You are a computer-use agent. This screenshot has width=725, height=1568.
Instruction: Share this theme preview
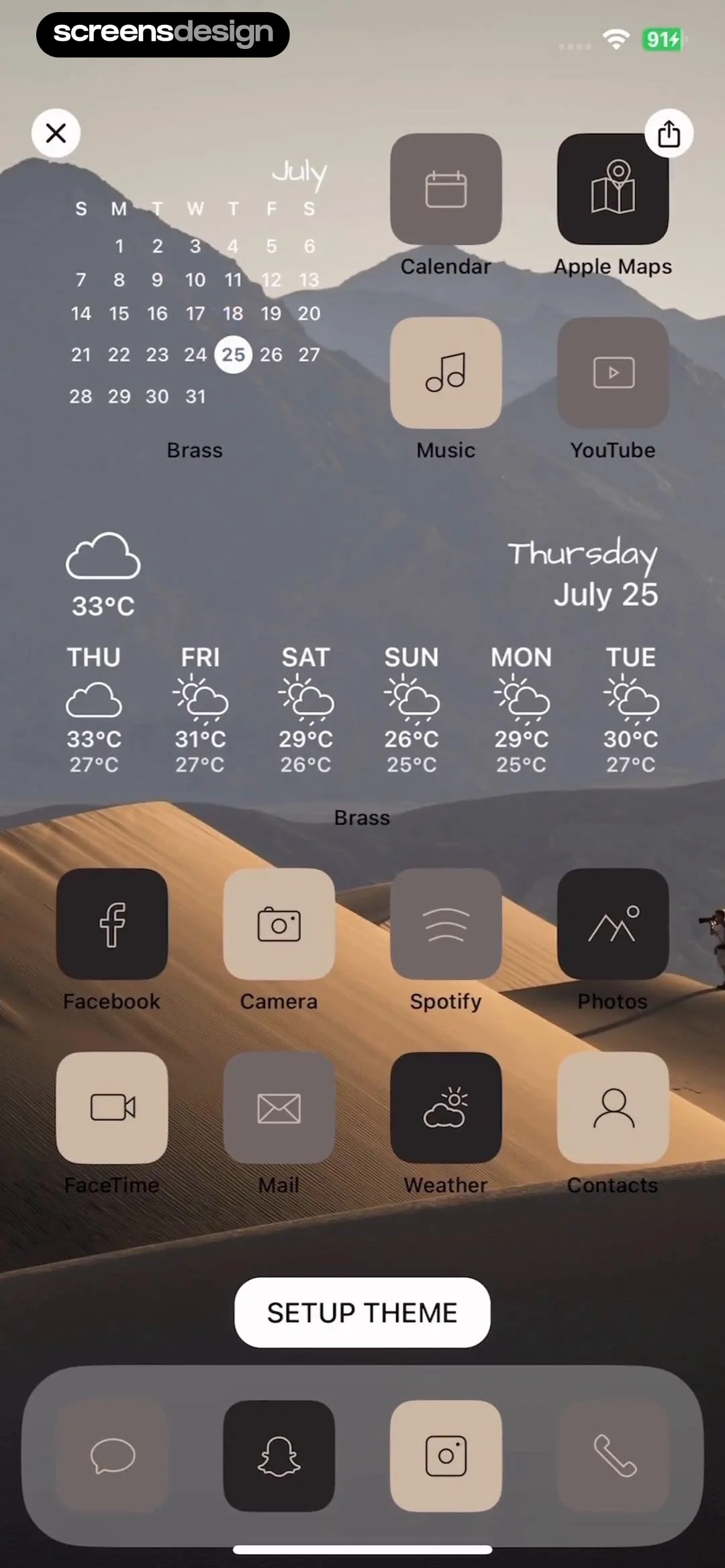(669, 133)
